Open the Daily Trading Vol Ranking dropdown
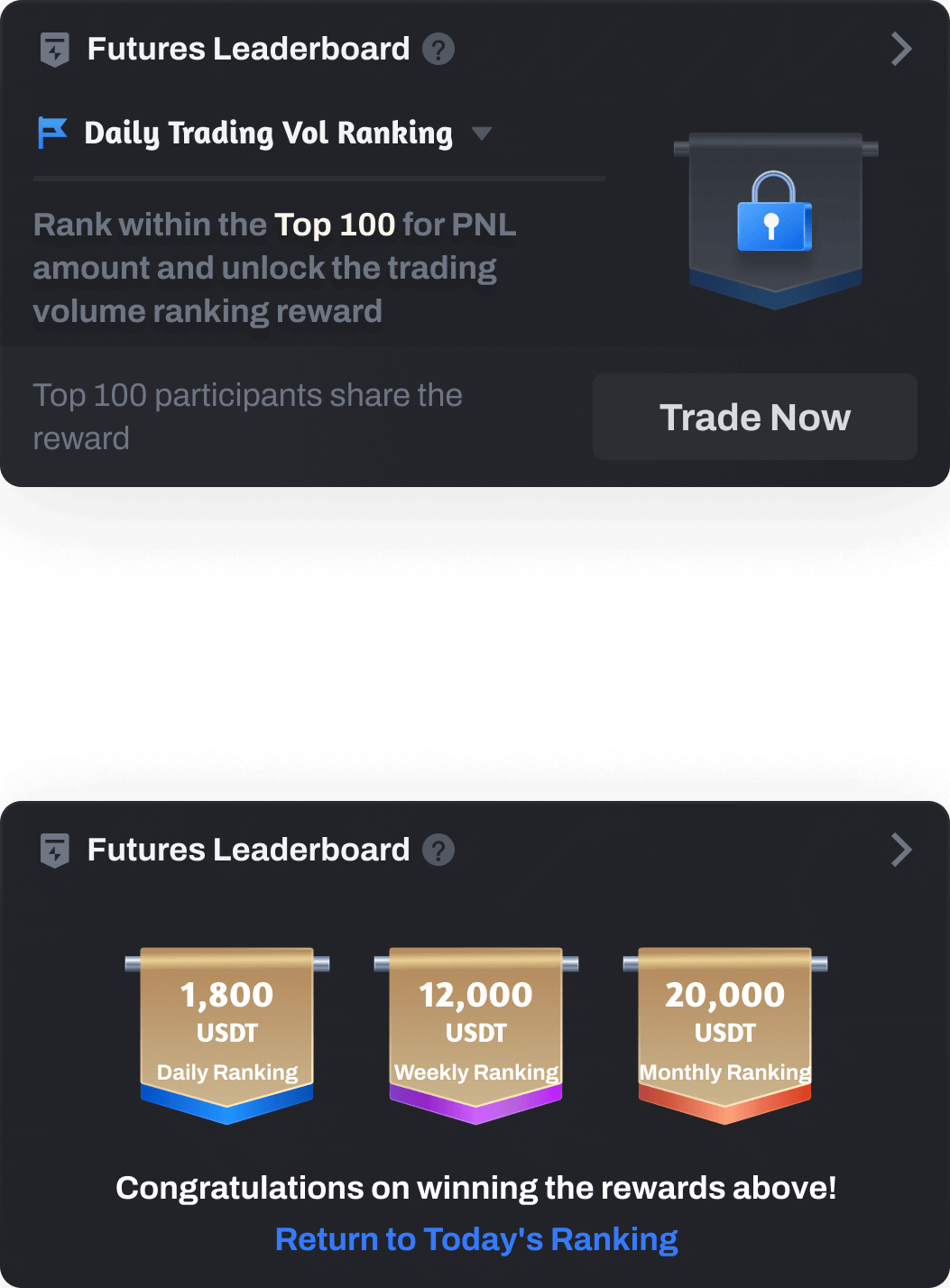The width and height of the screenshot is (950, 1288). pyautogui.click(x=482, y=134)
